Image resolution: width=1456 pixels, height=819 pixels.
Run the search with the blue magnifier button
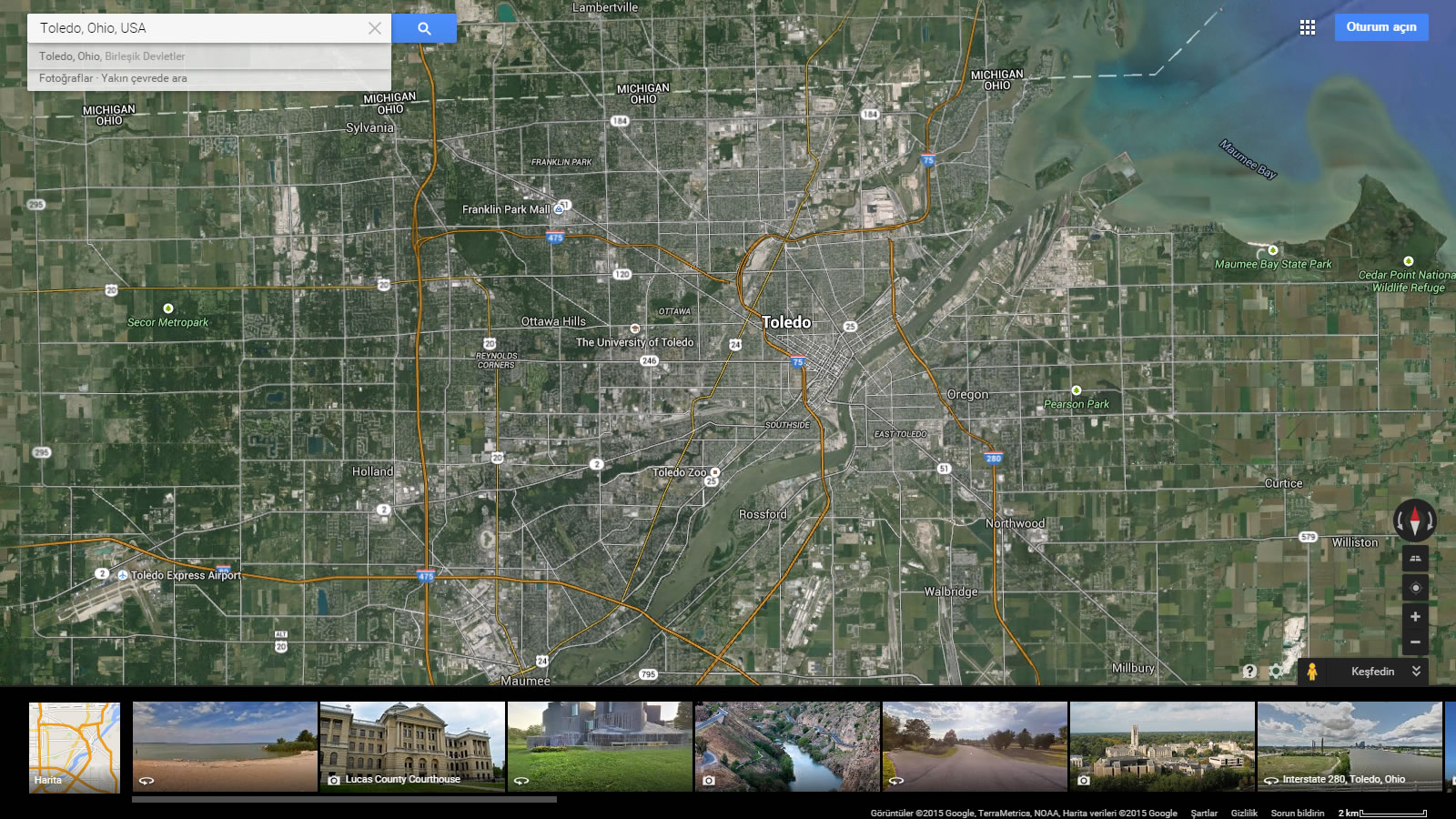point(424,28)
